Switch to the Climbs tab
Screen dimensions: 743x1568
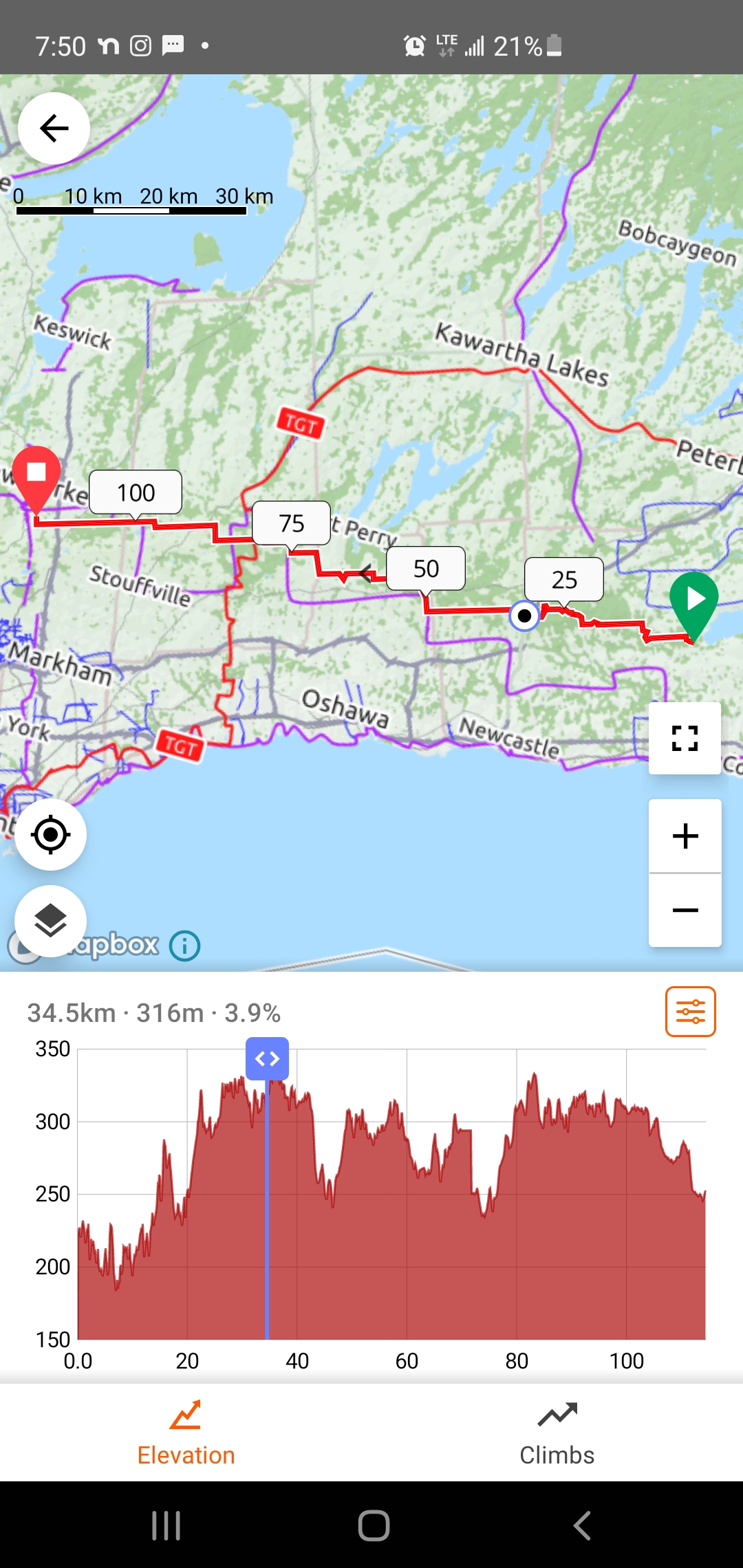click(x=557, y=1433)
